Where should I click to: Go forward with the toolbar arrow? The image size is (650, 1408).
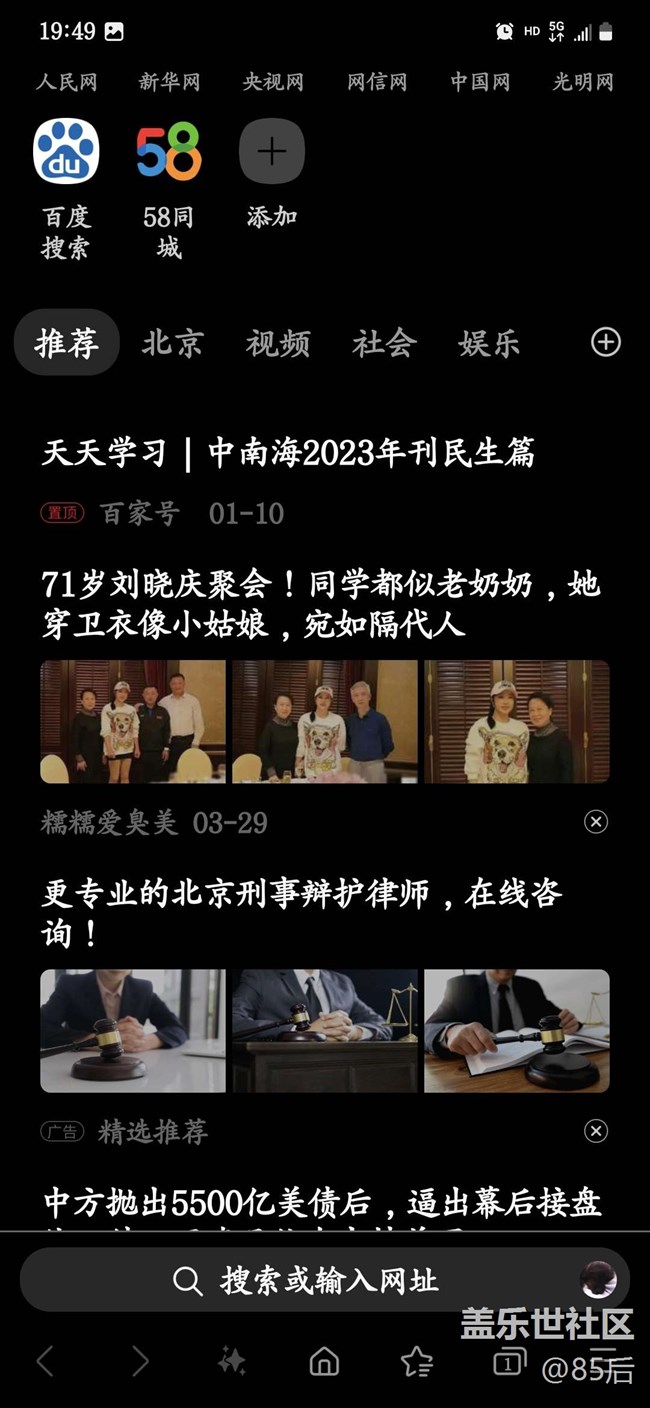(140, 1361)
